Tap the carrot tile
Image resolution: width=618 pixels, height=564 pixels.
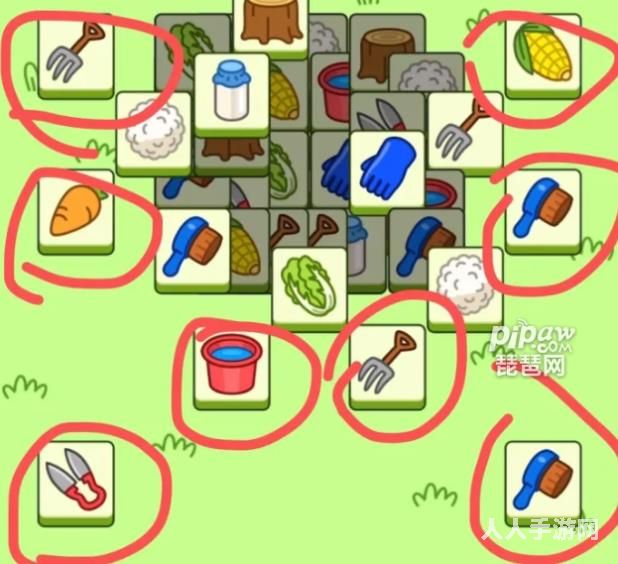tap(76, 211)
